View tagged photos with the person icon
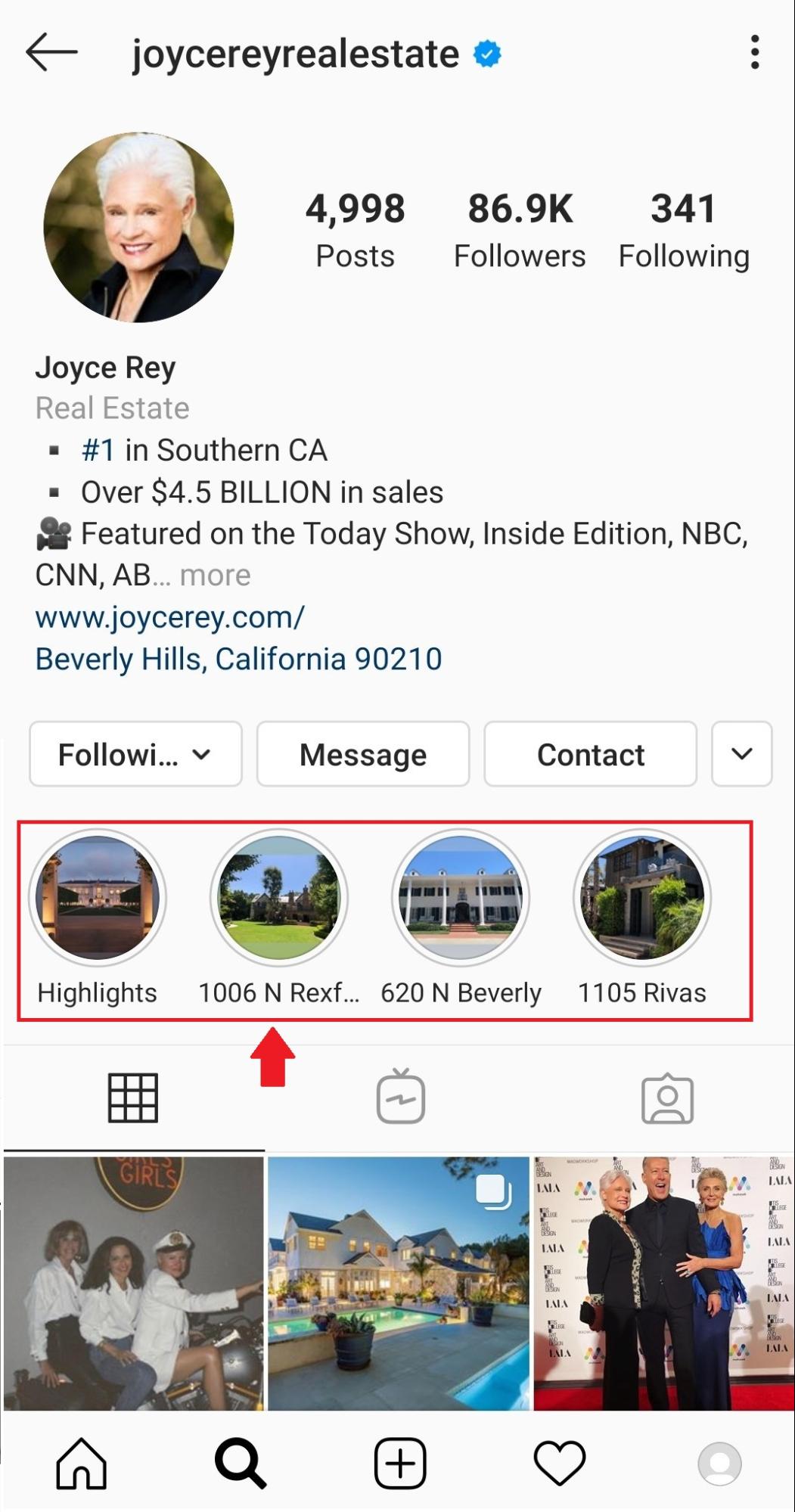 (x=666, y=1097)
